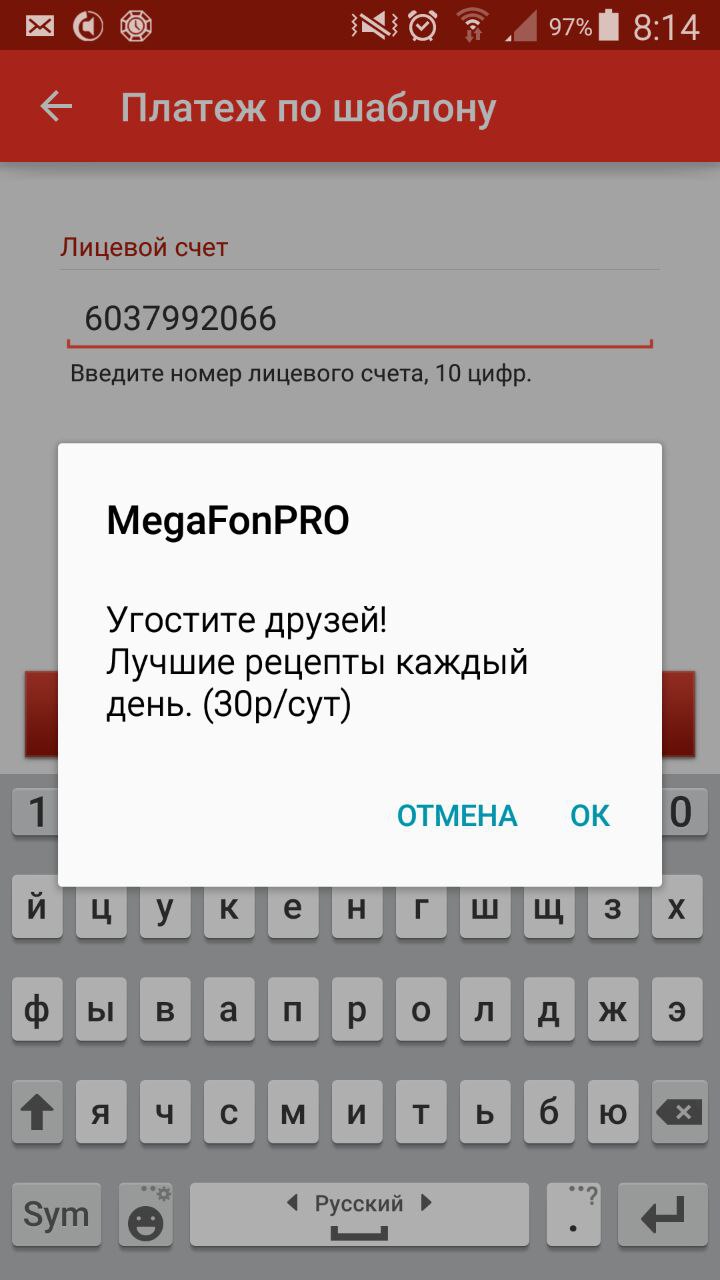The width and height of the screenshot is (720, 1280).
Task: Tap the shift key on the keyboard
Action: [x=37, y=1112]
